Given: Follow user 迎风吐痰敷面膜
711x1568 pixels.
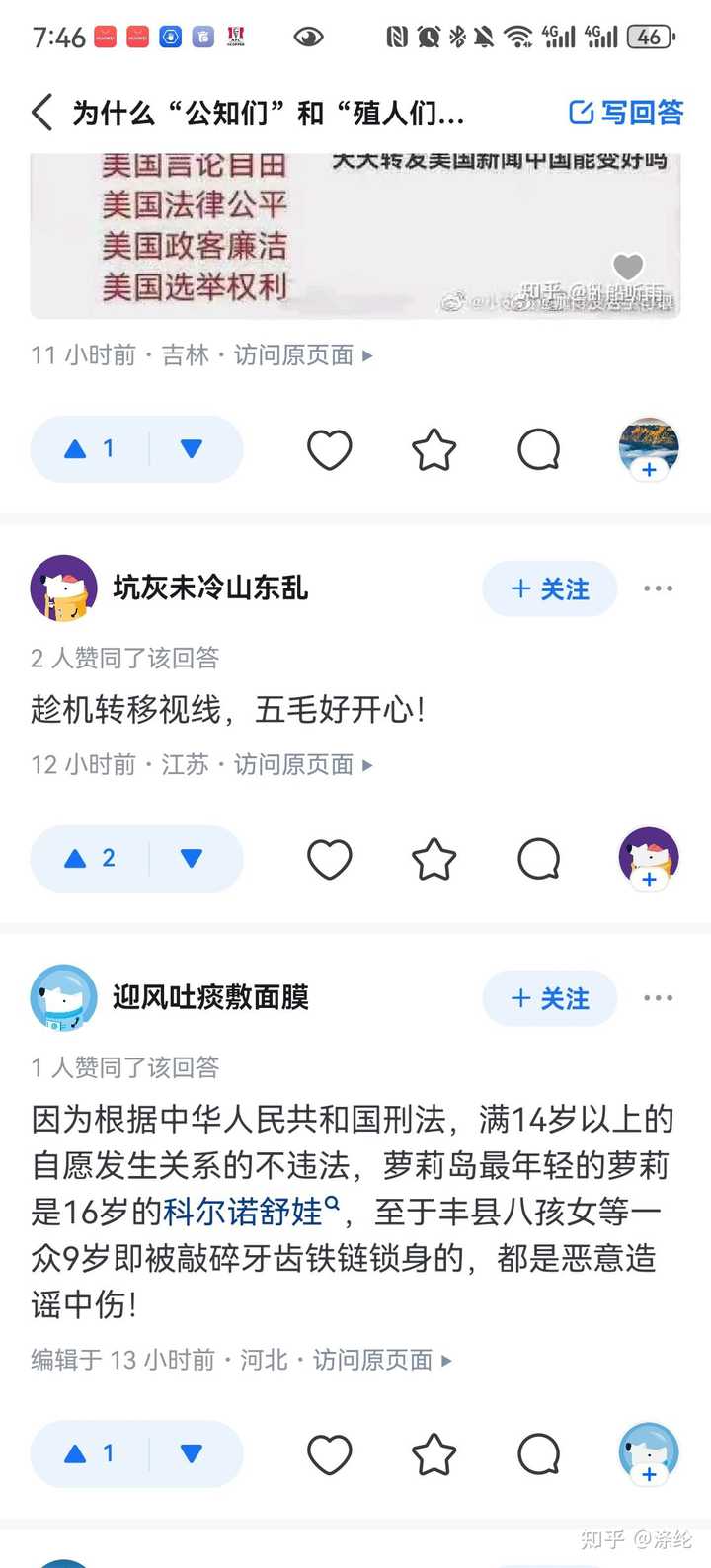Looking at the screenshot, I should click(550, 998).
